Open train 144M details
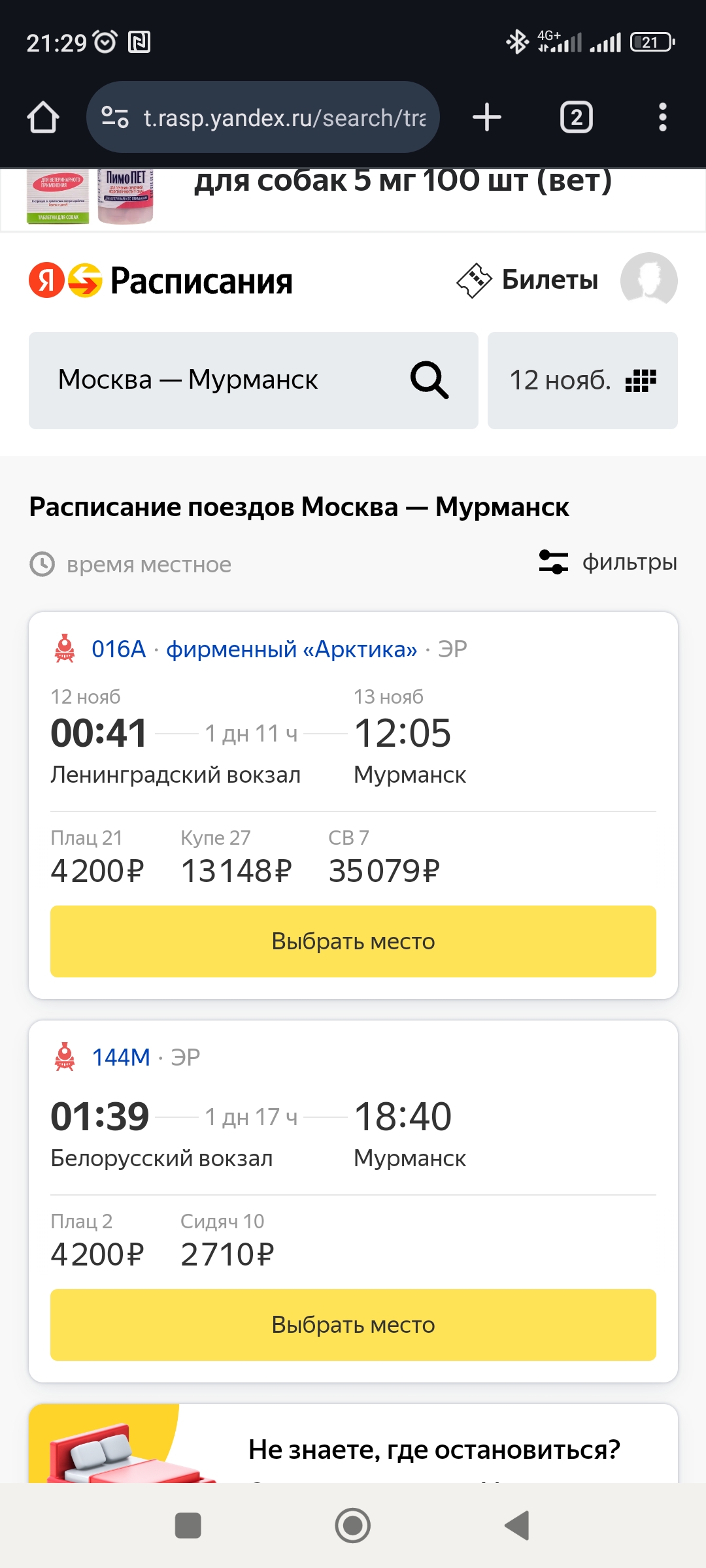 coord(121,1057)
